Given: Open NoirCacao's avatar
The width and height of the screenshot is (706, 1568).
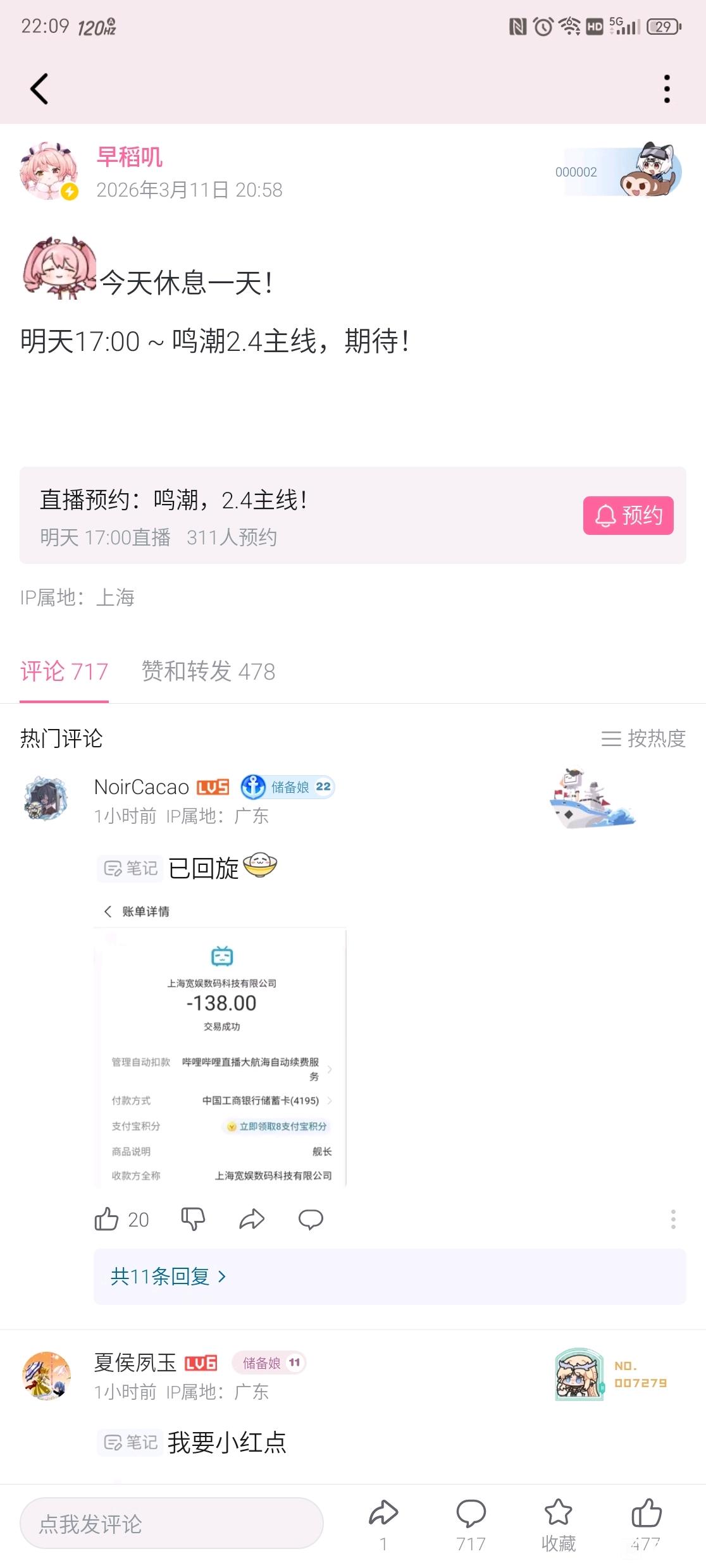Looking at the screenshot, I should click(x=46, y=799).
